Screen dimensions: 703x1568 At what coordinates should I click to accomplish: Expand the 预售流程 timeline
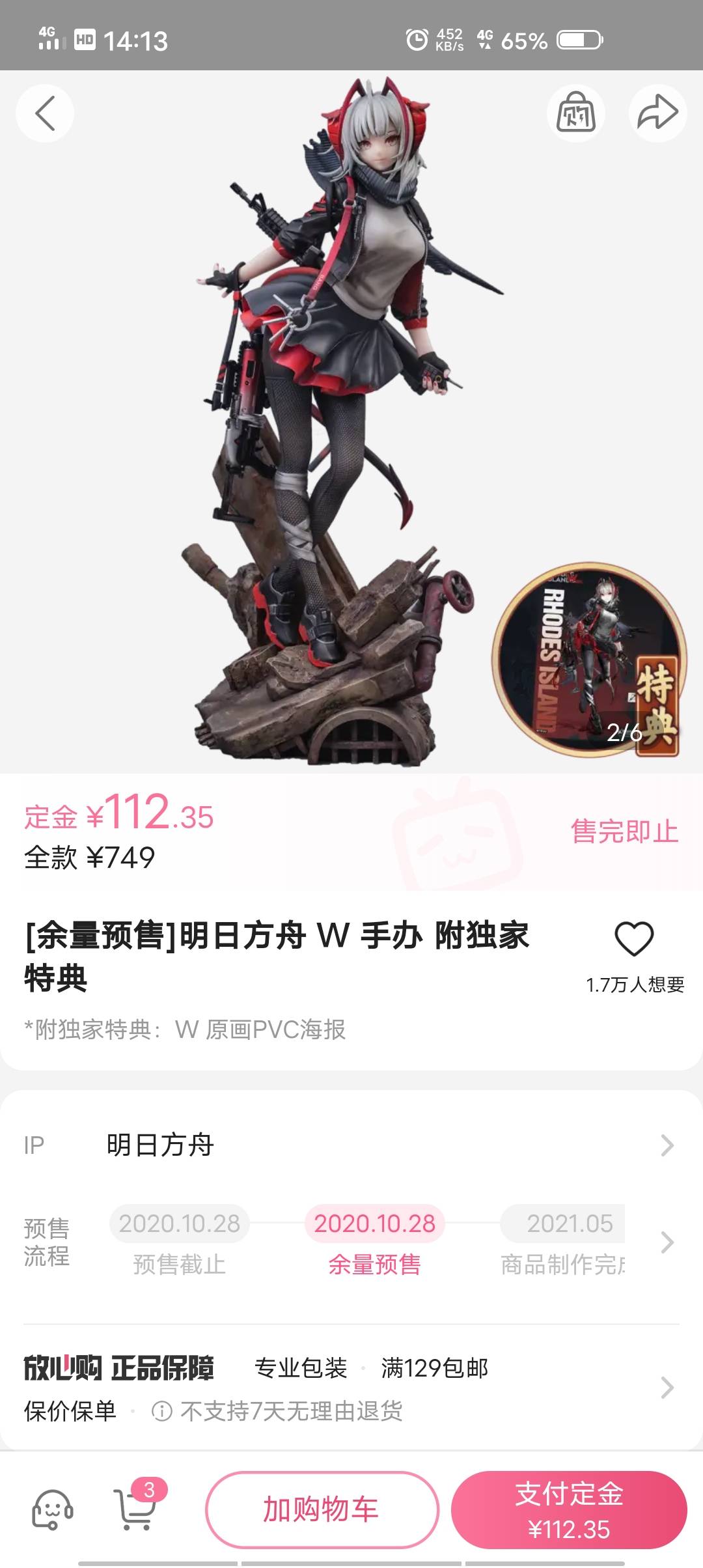coord(667,1242)
